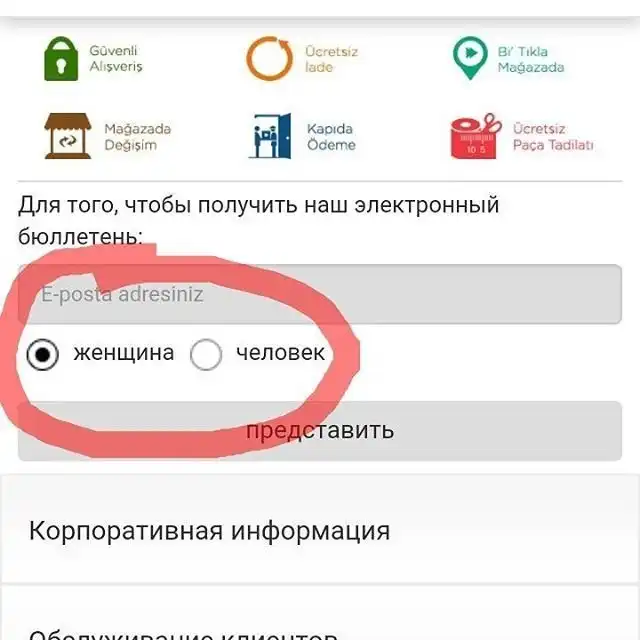Submit with the представить button
Viewport: 640px width, 640px height.
pos(320,431)
